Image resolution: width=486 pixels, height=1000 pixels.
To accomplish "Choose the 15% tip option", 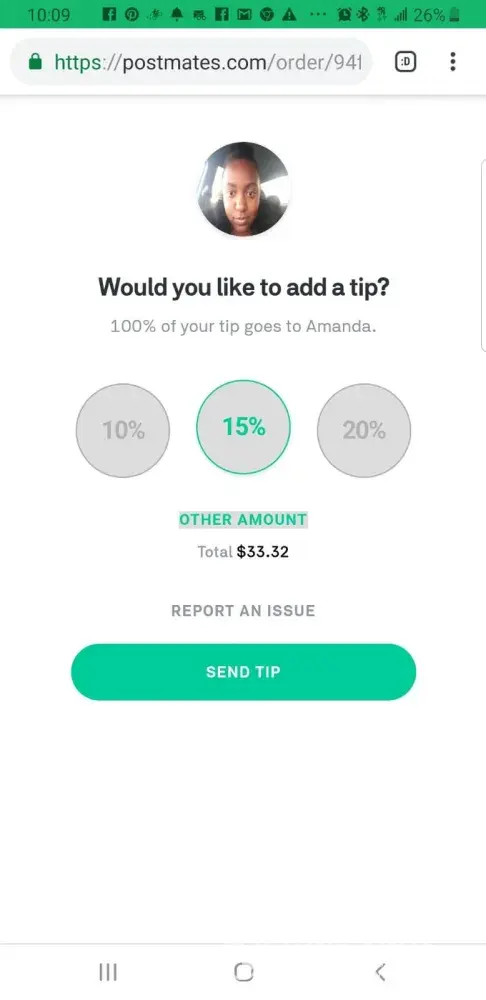I will pos(243,427).
